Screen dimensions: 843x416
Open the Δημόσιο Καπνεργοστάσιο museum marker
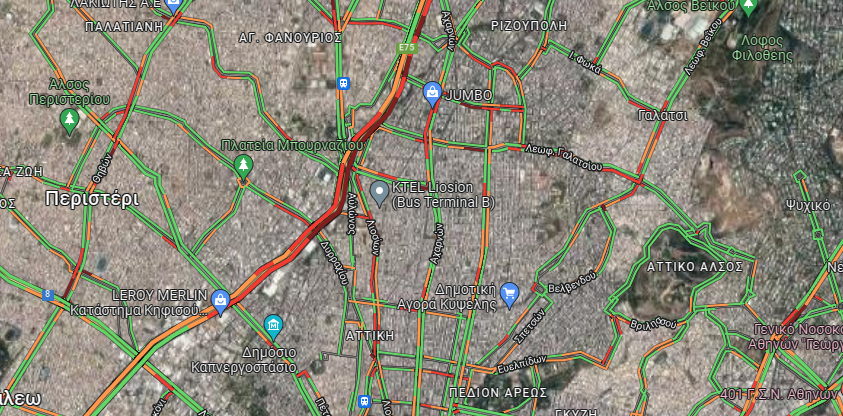273,325
